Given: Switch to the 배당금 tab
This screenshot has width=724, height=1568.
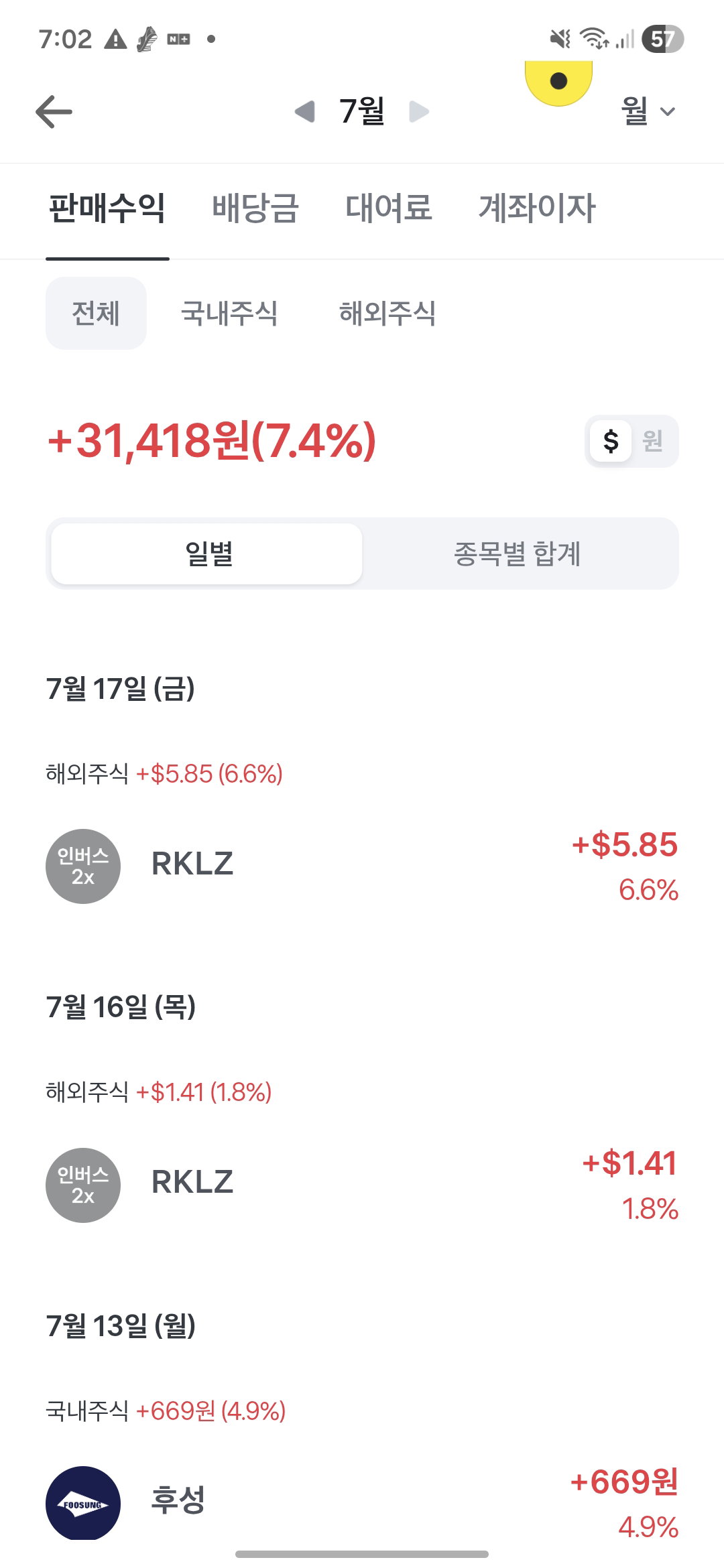Looking at the screenshot, I should tap(255, 208).
